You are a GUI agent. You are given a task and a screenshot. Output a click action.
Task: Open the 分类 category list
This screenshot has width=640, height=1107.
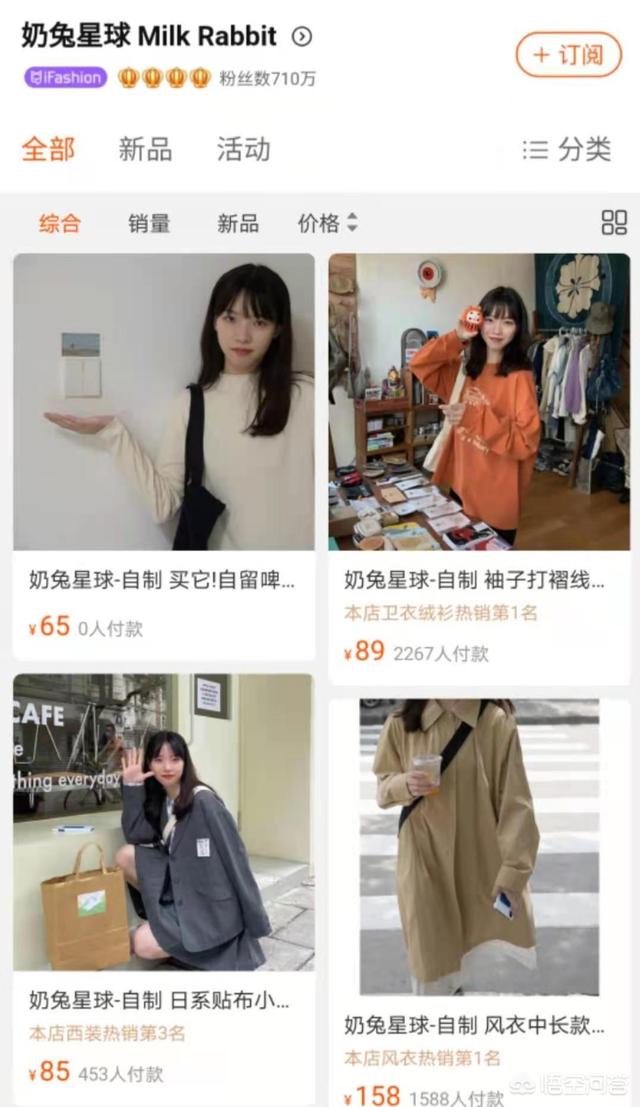click(x=567, y=150)
